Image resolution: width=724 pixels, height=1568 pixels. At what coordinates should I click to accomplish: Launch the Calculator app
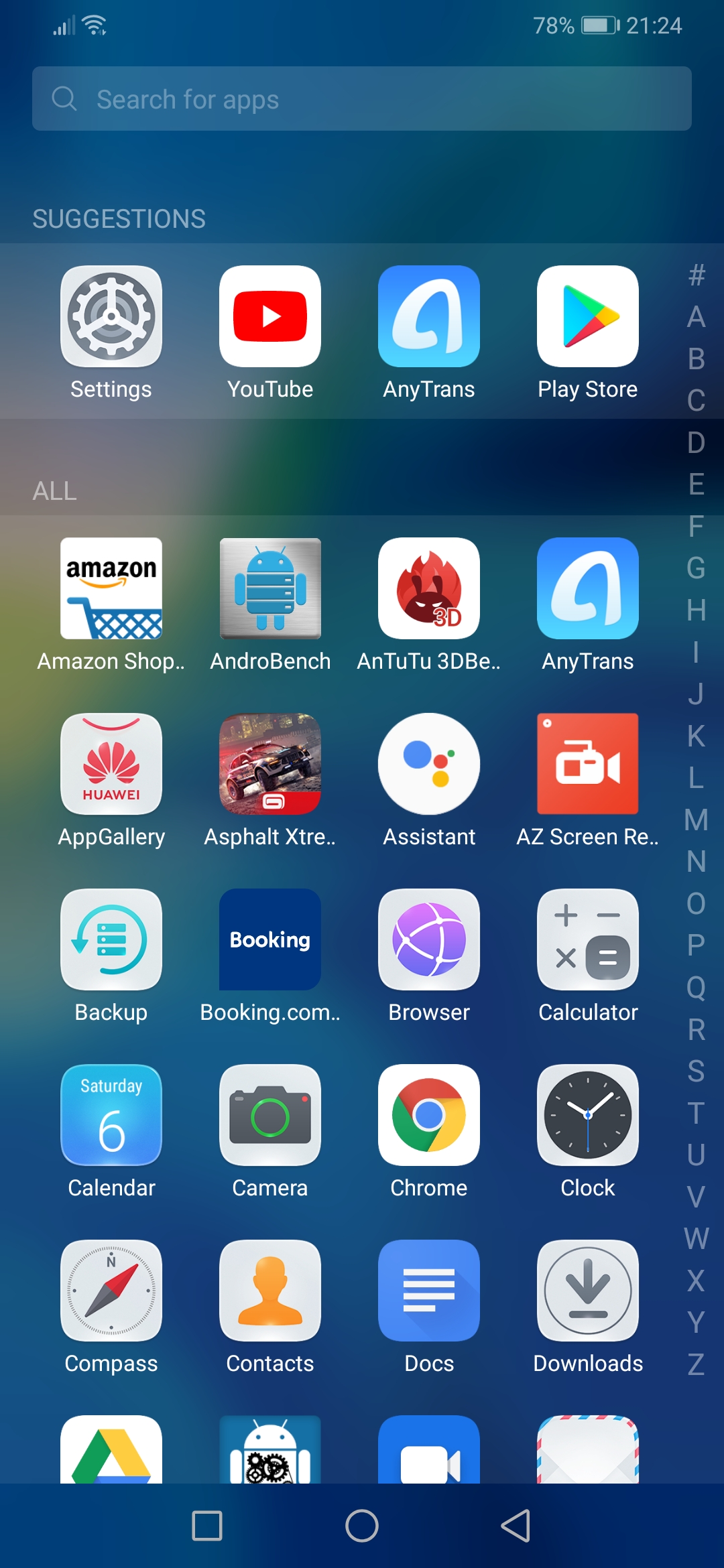coord(588,939)
